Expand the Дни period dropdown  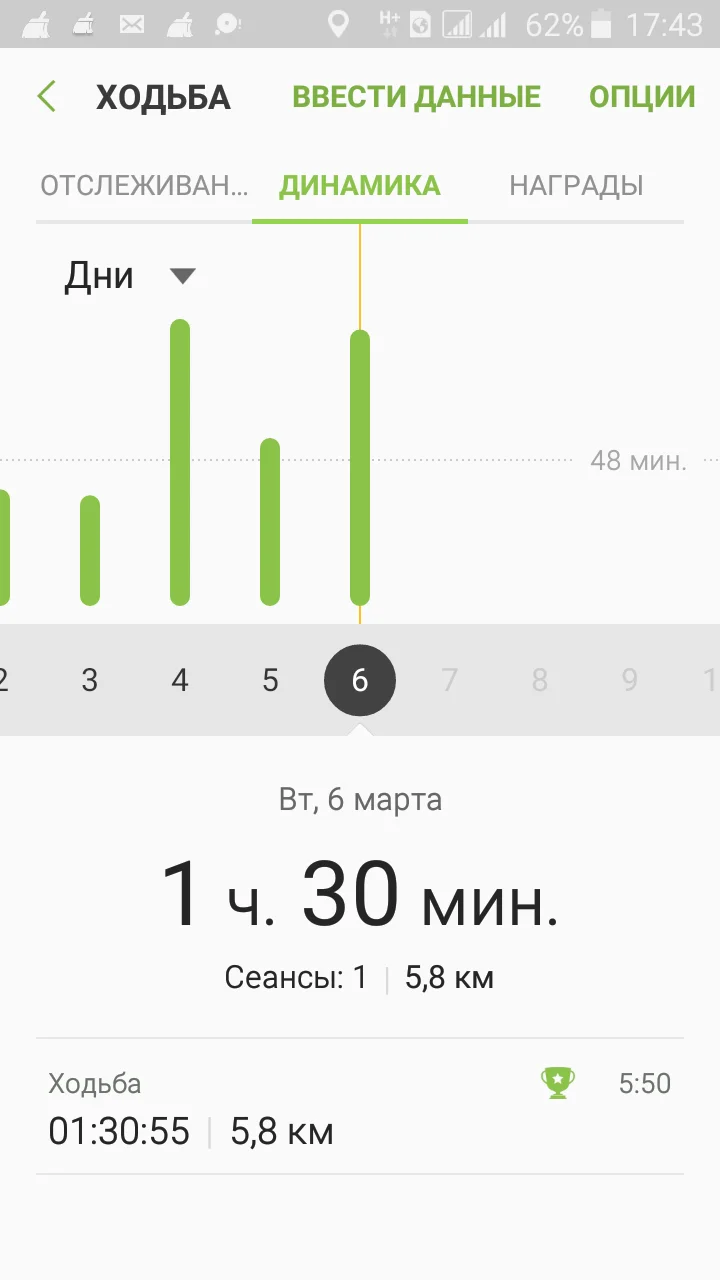[130, 275]
